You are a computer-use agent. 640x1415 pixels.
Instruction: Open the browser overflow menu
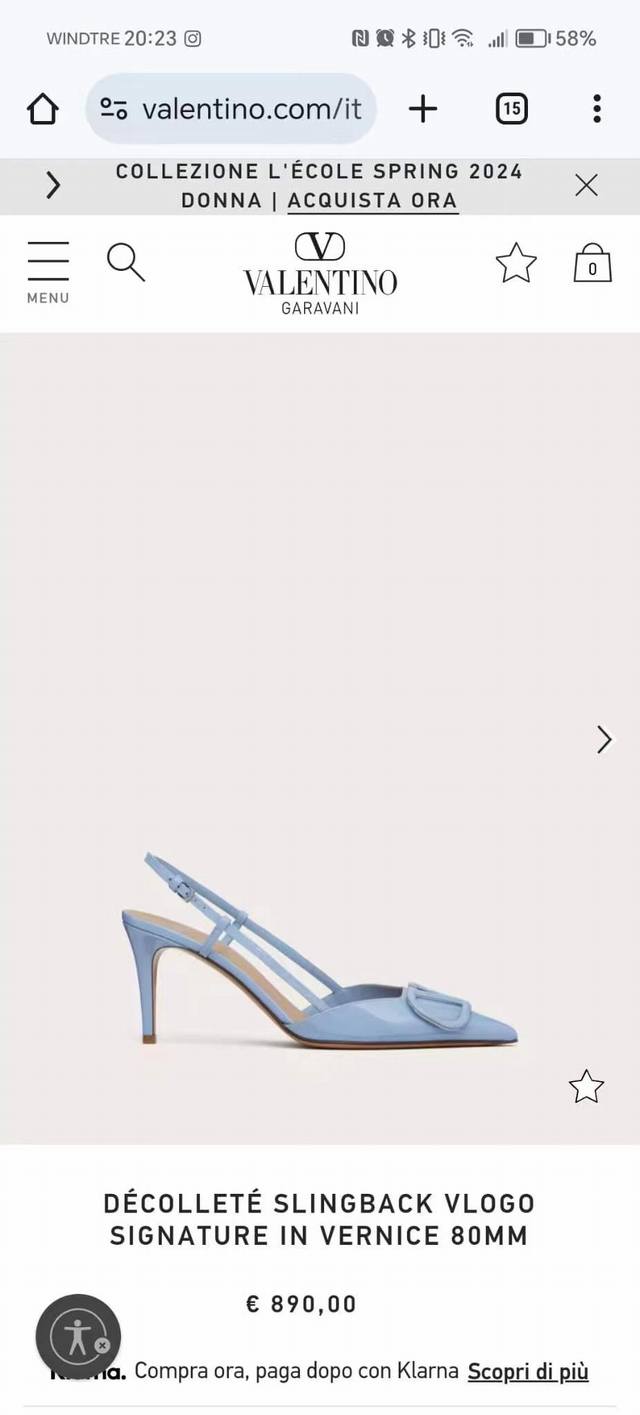(x=596, y=109)
